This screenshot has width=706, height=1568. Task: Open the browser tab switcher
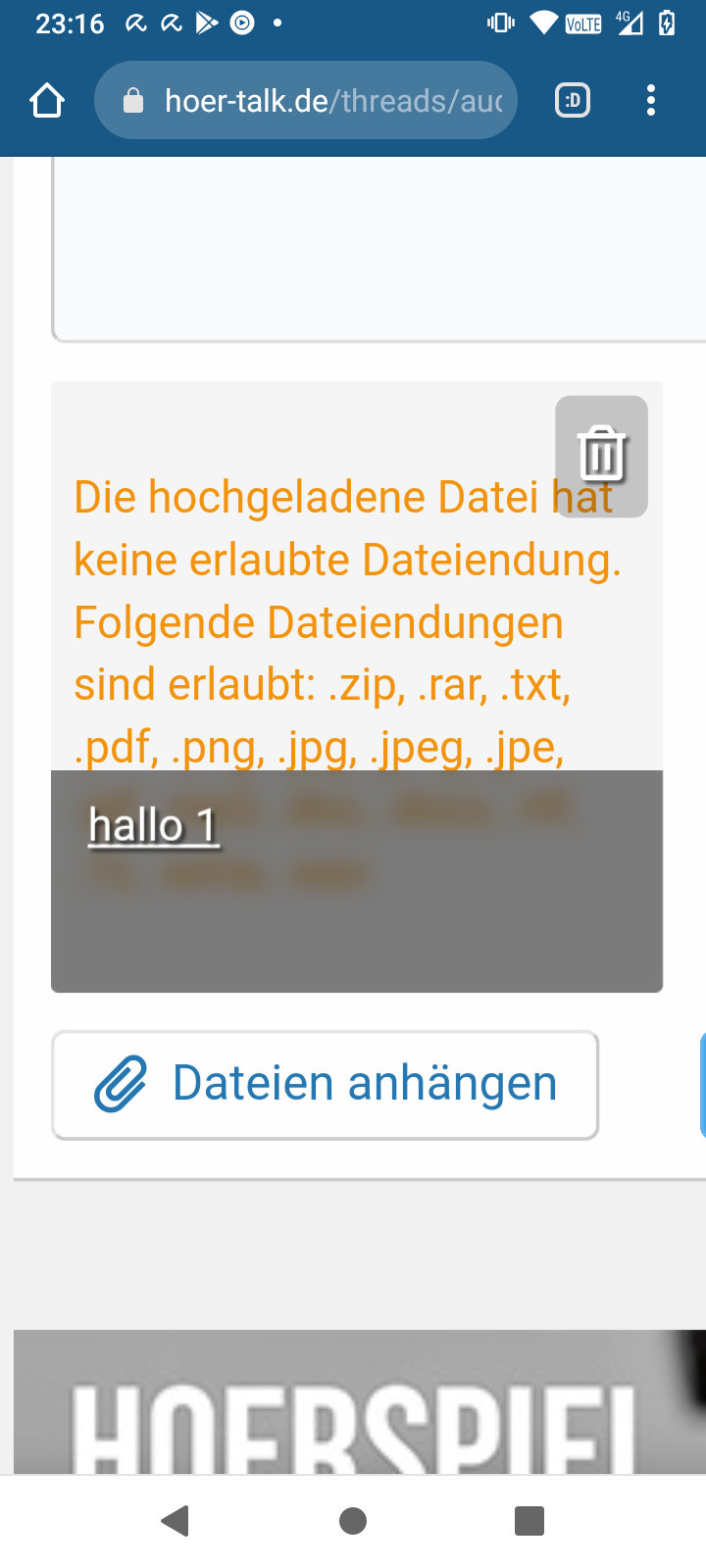pos(573,101)
